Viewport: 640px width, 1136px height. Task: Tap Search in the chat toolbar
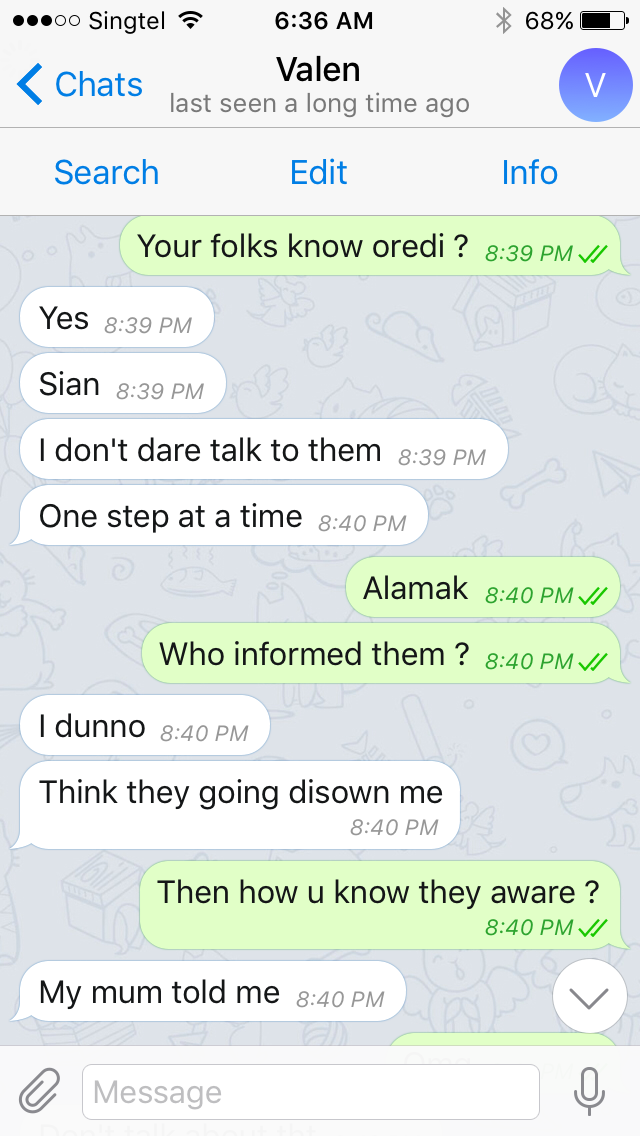[107, 172]
